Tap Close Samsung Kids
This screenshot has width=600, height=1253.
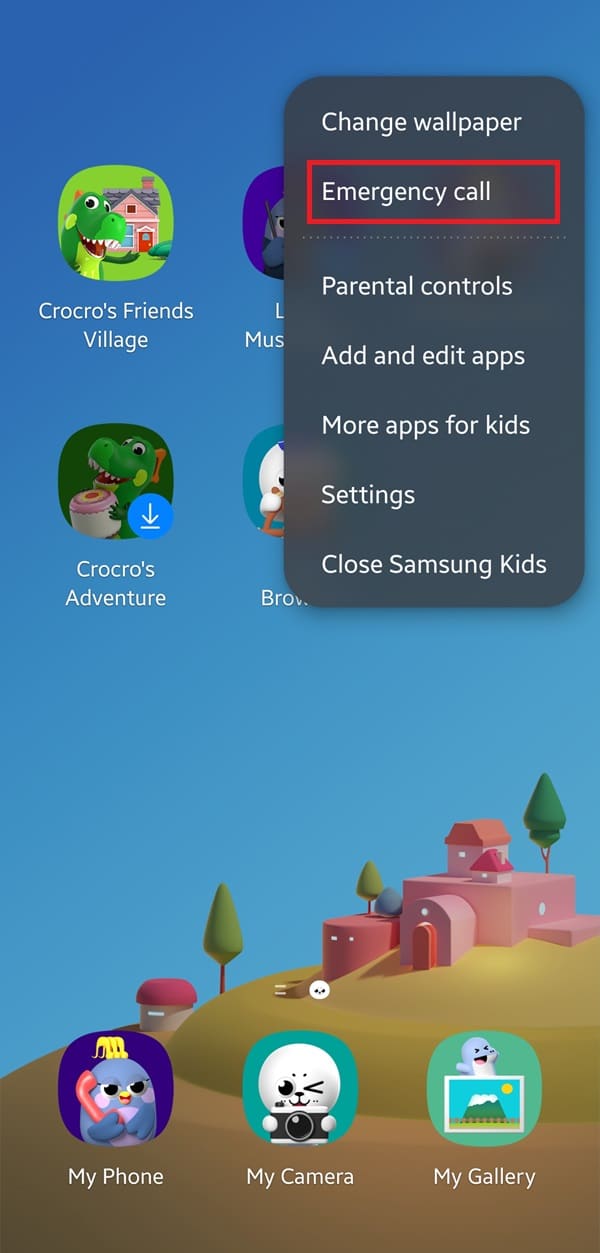pyautogui.click(x=434, y=564)
